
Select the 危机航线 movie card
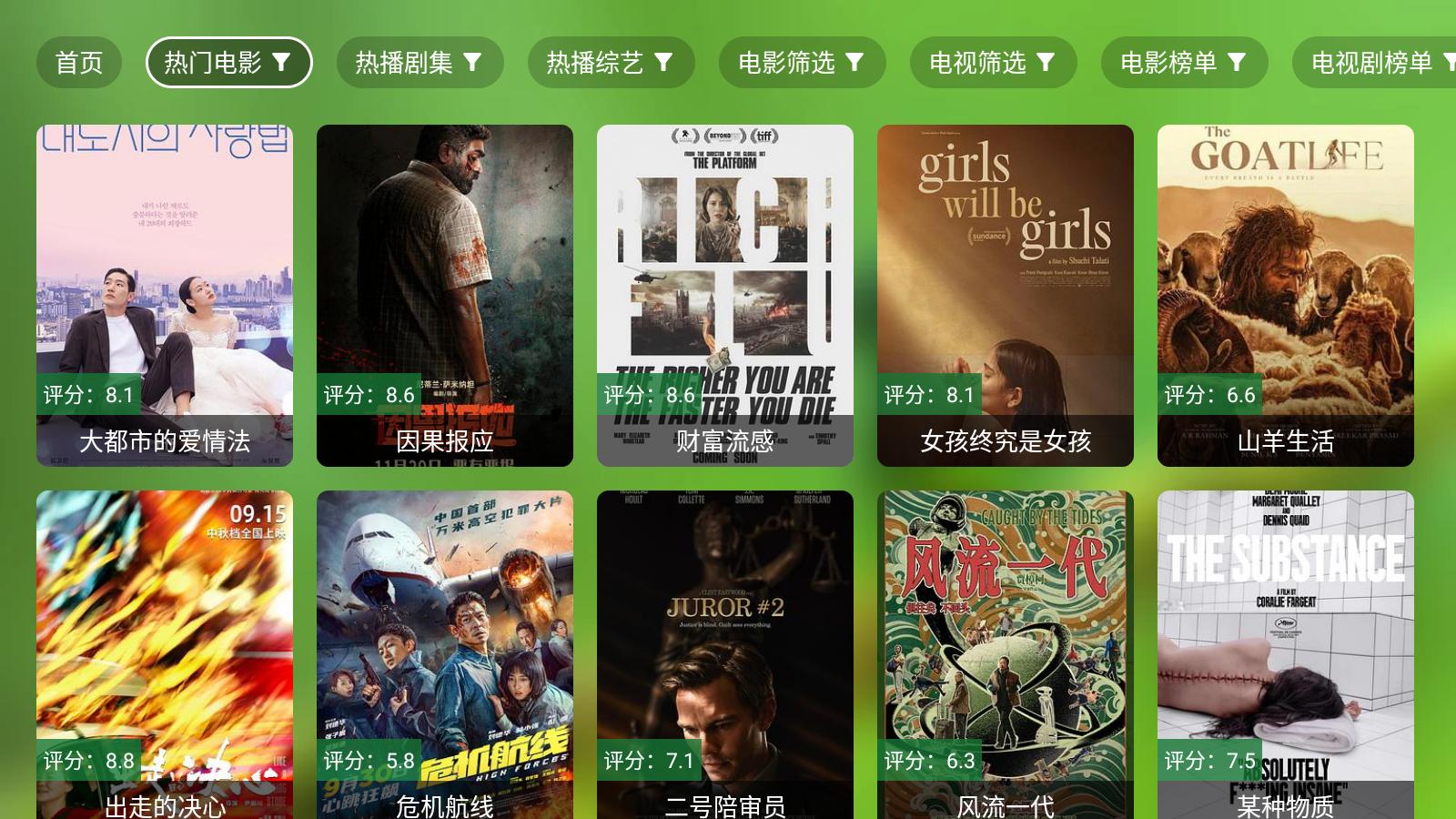[445, 653]
